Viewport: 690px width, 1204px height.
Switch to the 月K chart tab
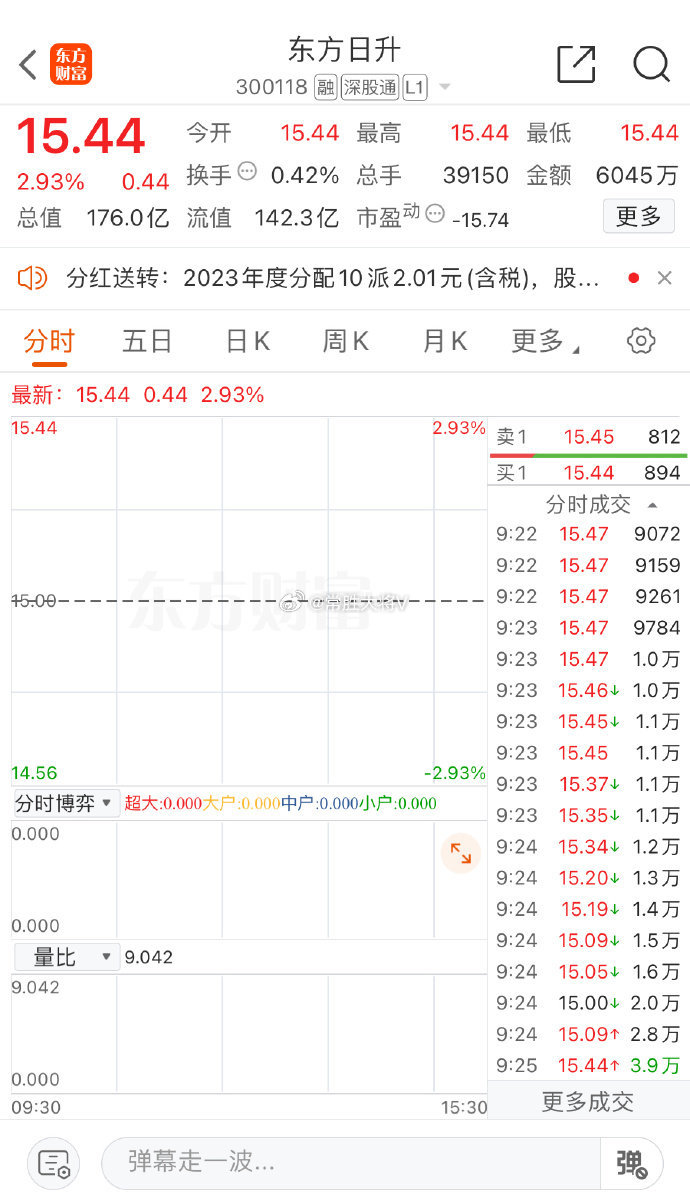pyautogui.click(x=444, y=342)
